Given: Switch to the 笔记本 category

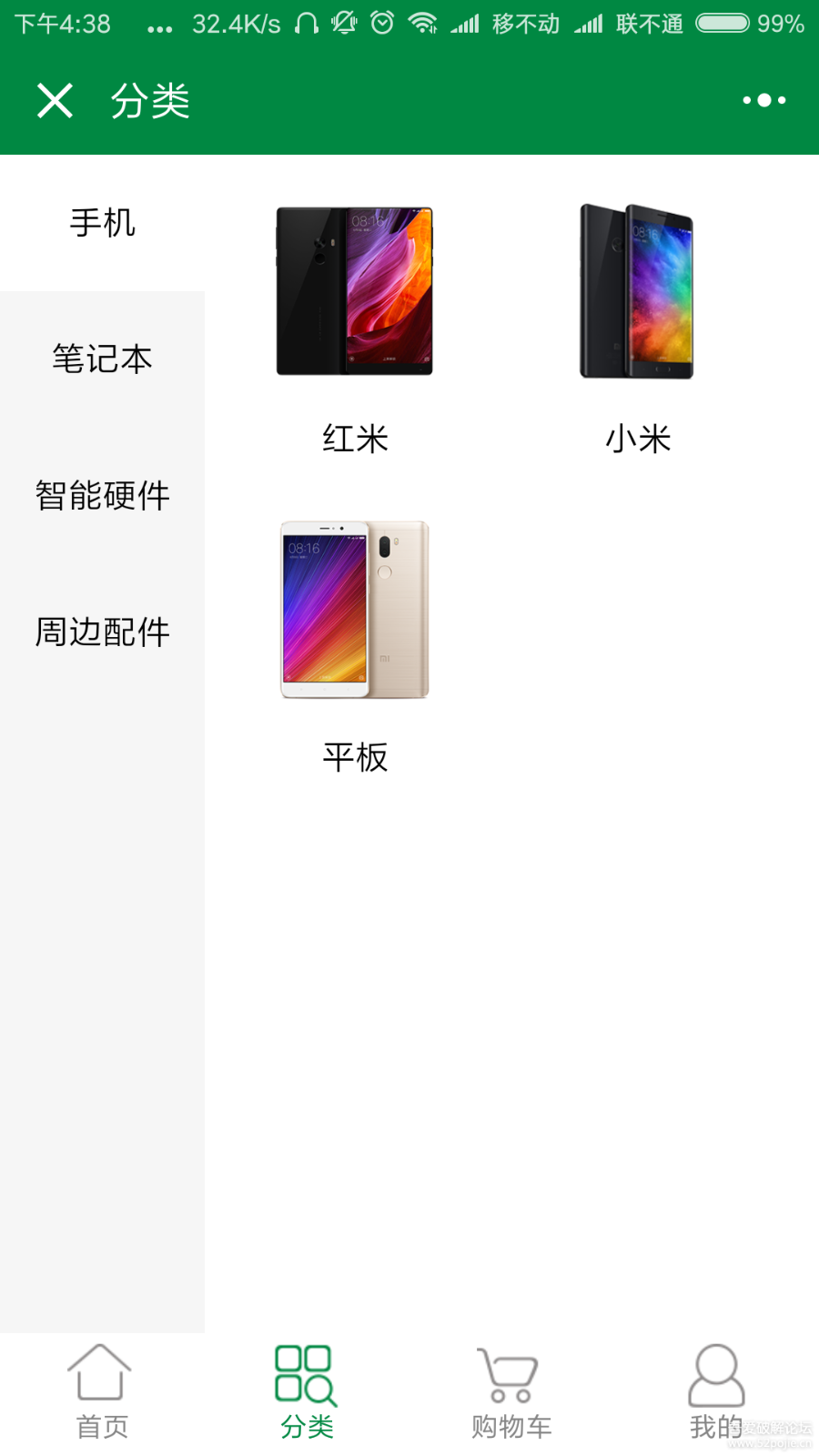Looking at the screenshot, I should (102, 358).
